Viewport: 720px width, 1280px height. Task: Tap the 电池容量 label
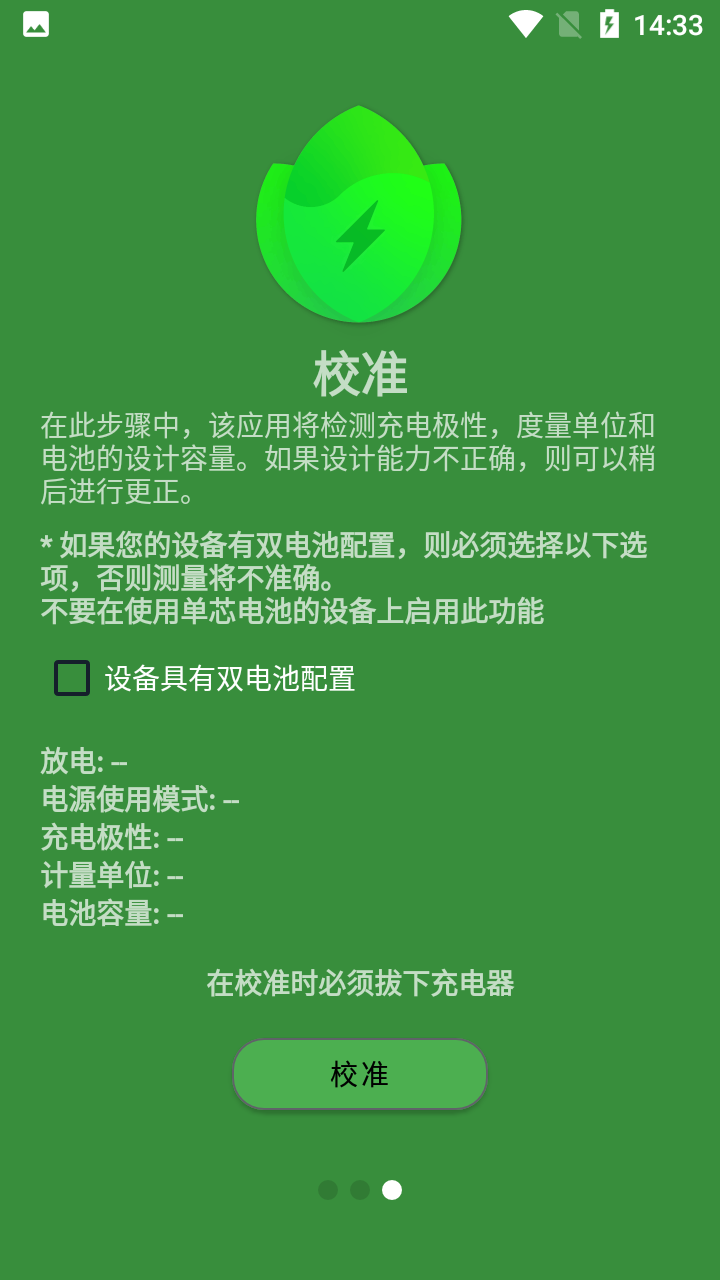tap(95, 914)
